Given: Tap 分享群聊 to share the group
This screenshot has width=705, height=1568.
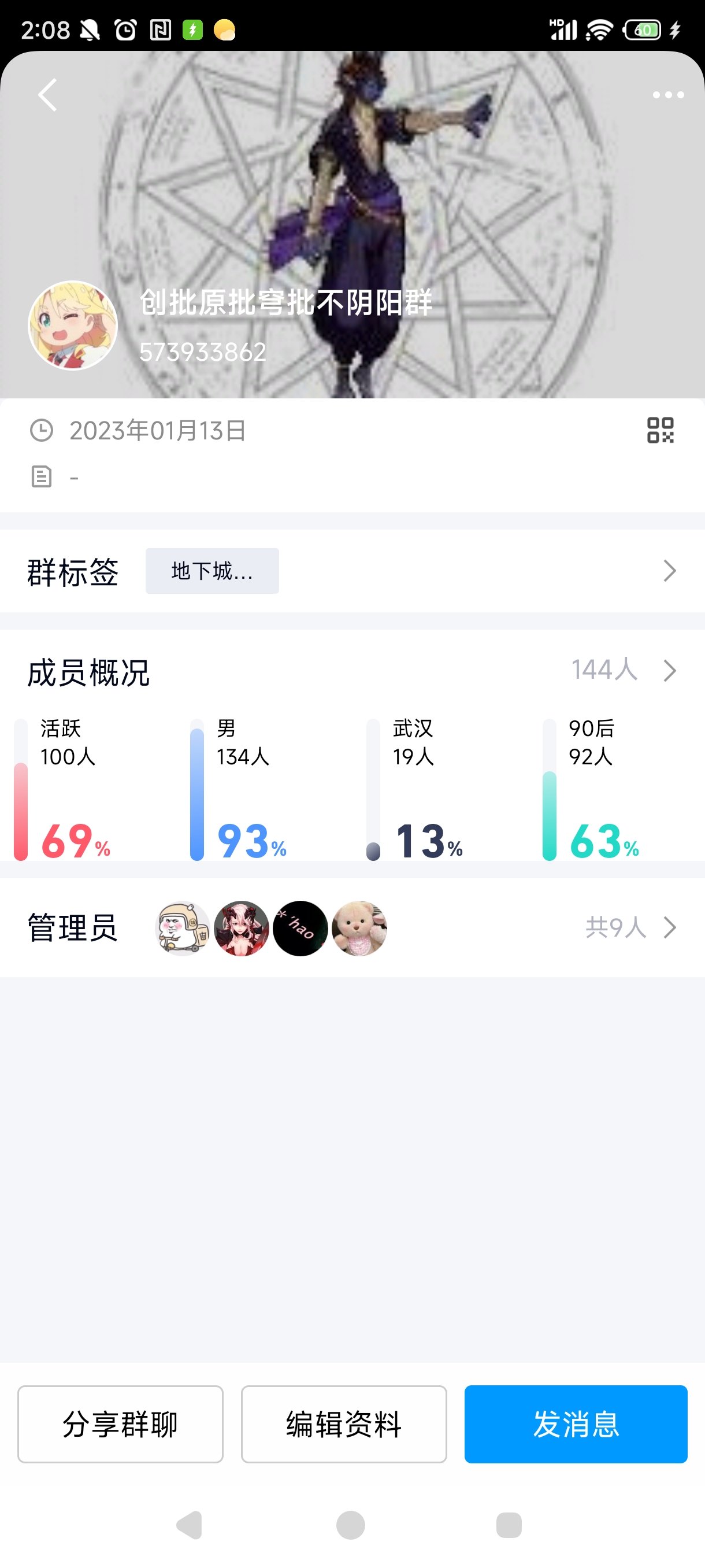Looking at the screenshot, I should coord(120,1425).
